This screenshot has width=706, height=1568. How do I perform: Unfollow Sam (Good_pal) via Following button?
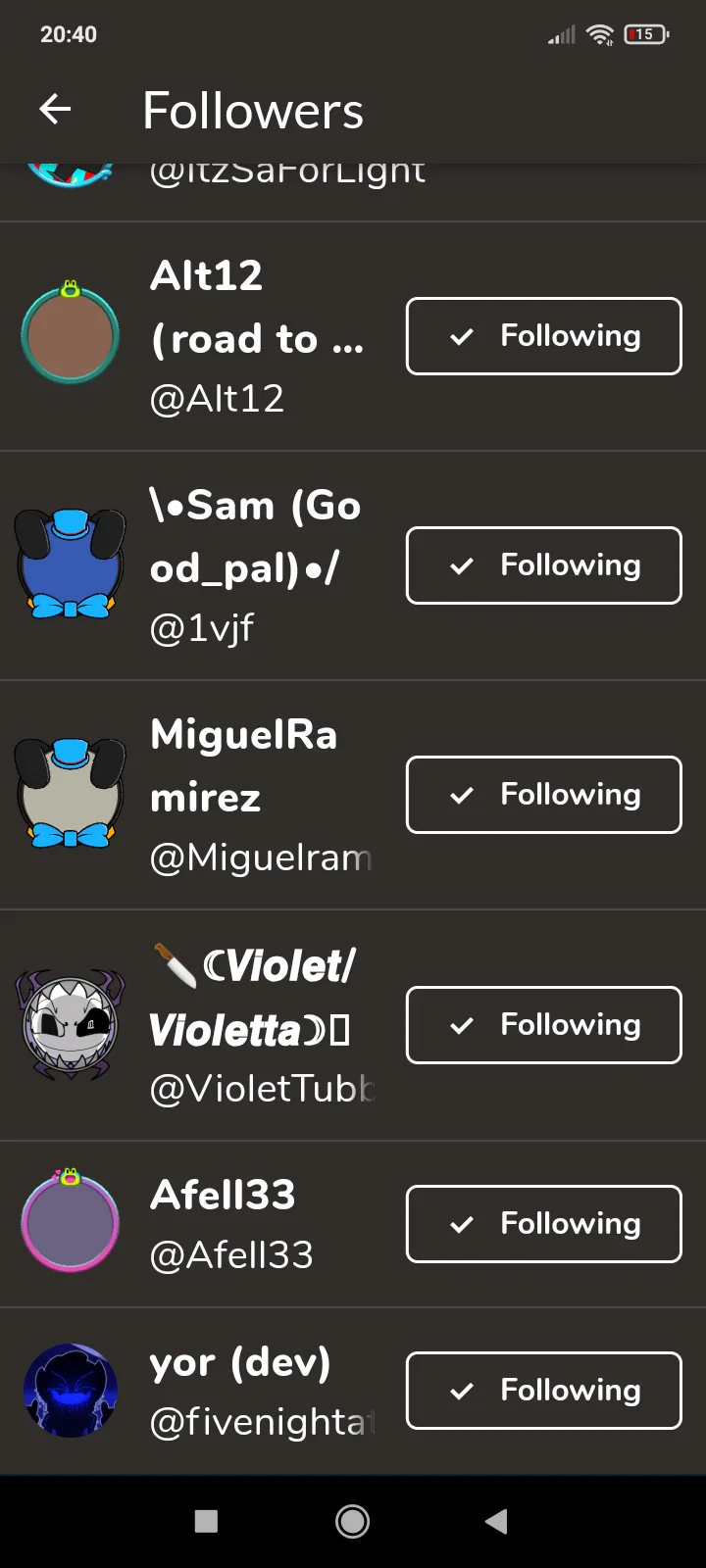[x=544, y=565]
